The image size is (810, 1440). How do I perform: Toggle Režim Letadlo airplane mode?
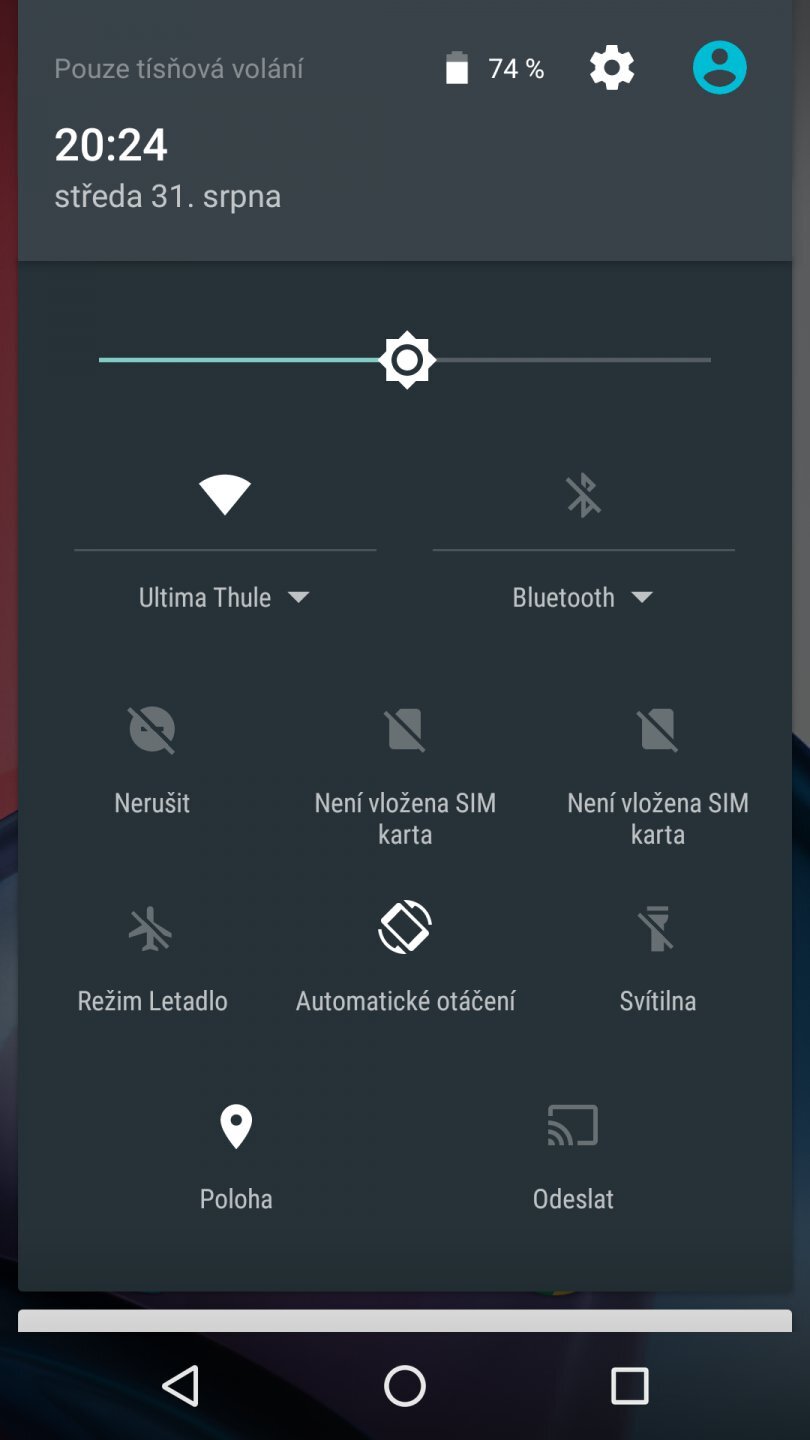click(152, 928)
